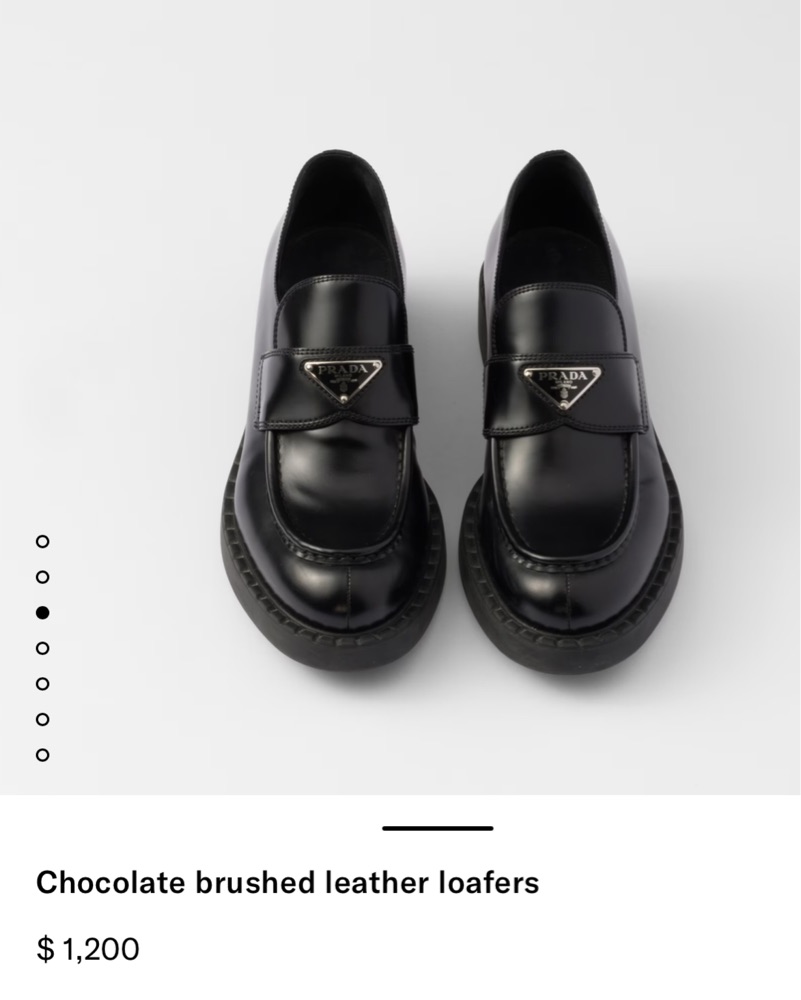Jump to the last image indicator dot

pos(42,755)
